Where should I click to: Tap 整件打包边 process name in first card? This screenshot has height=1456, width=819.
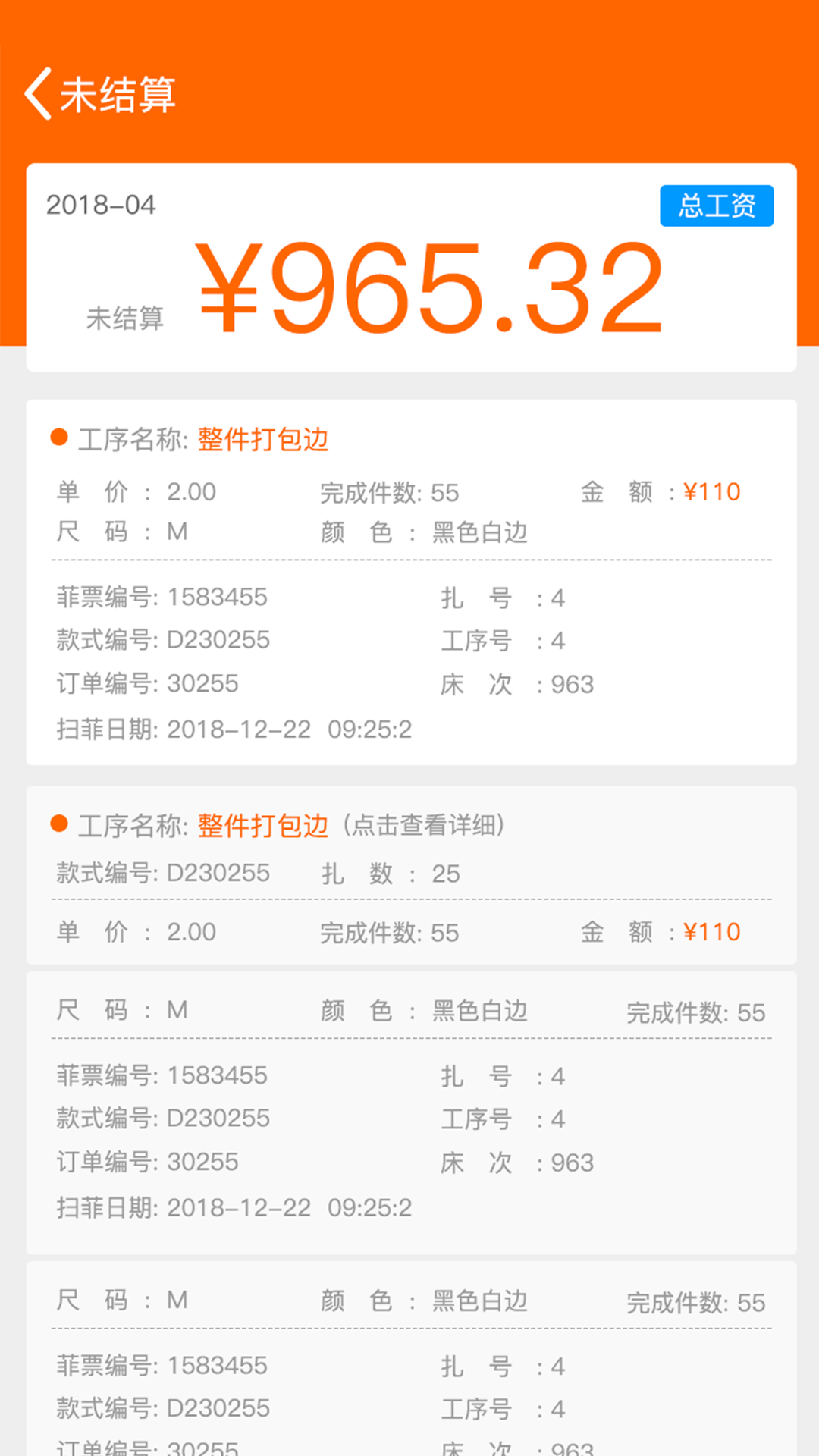click(x=262, y=438)
